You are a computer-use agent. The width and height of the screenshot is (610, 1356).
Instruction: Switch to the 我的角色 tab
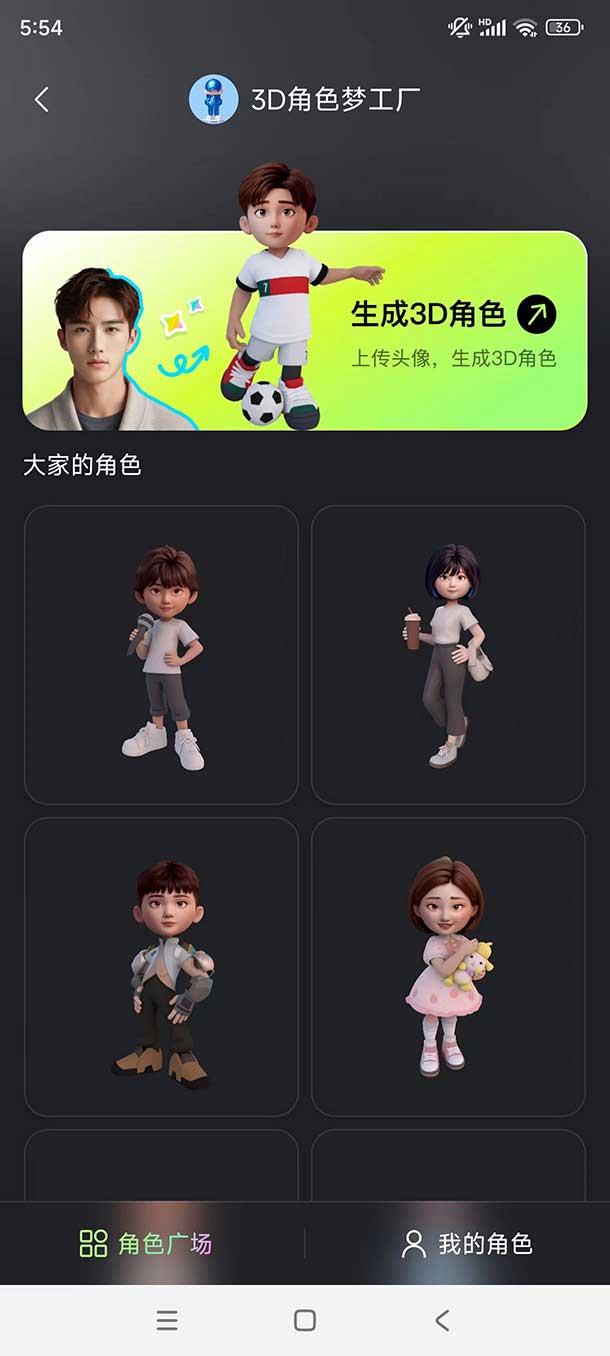466,1244
